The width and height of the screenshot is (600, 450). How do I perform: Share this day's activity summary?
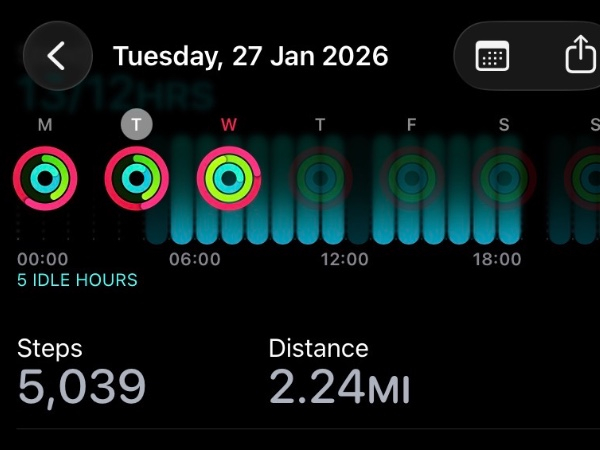click(580, 56)
